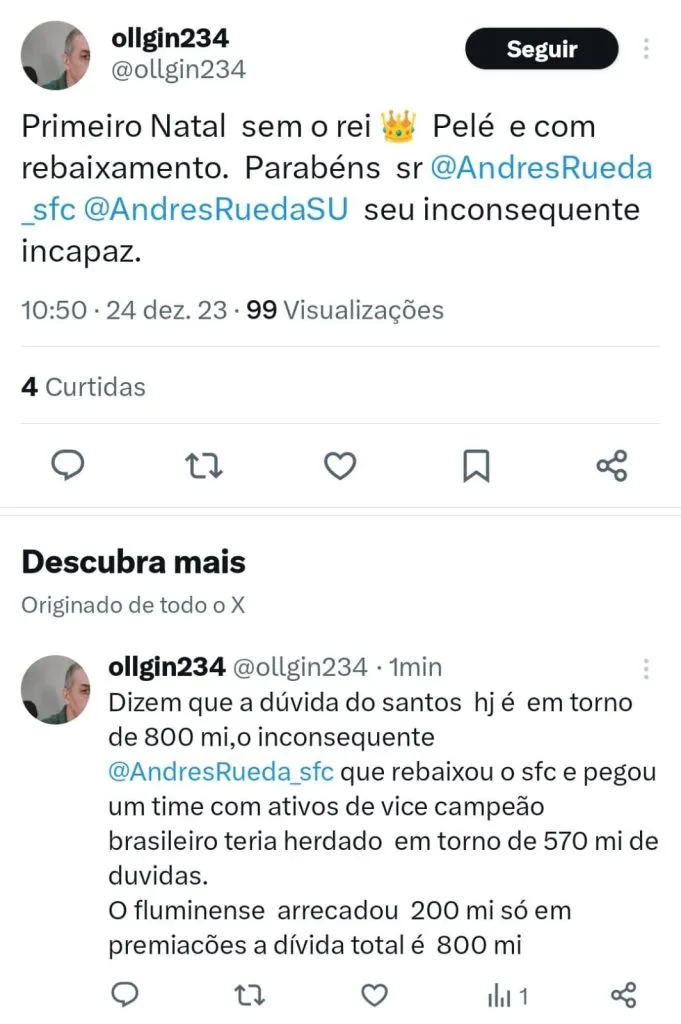Open the Santos debt tweet in Descubra mais
The height and width of the screenshot is (1024, 681).
[x=380, y=840]
